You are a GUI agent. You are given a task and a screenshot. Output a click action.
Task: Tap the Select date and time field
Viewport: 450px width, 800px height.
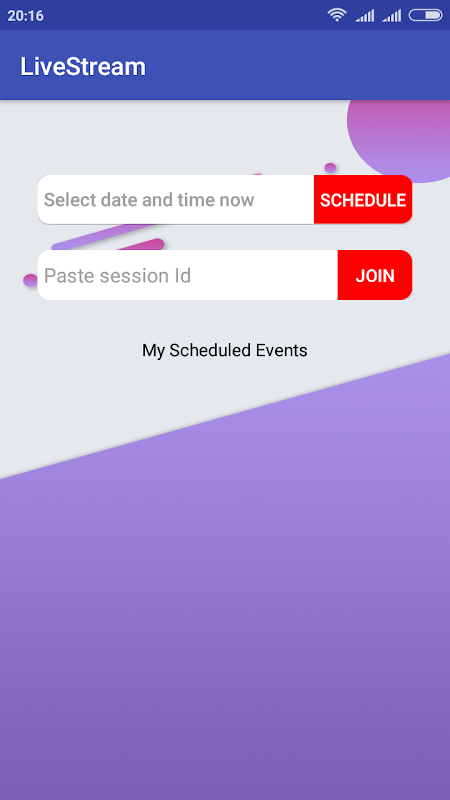[x=176, y=199]
